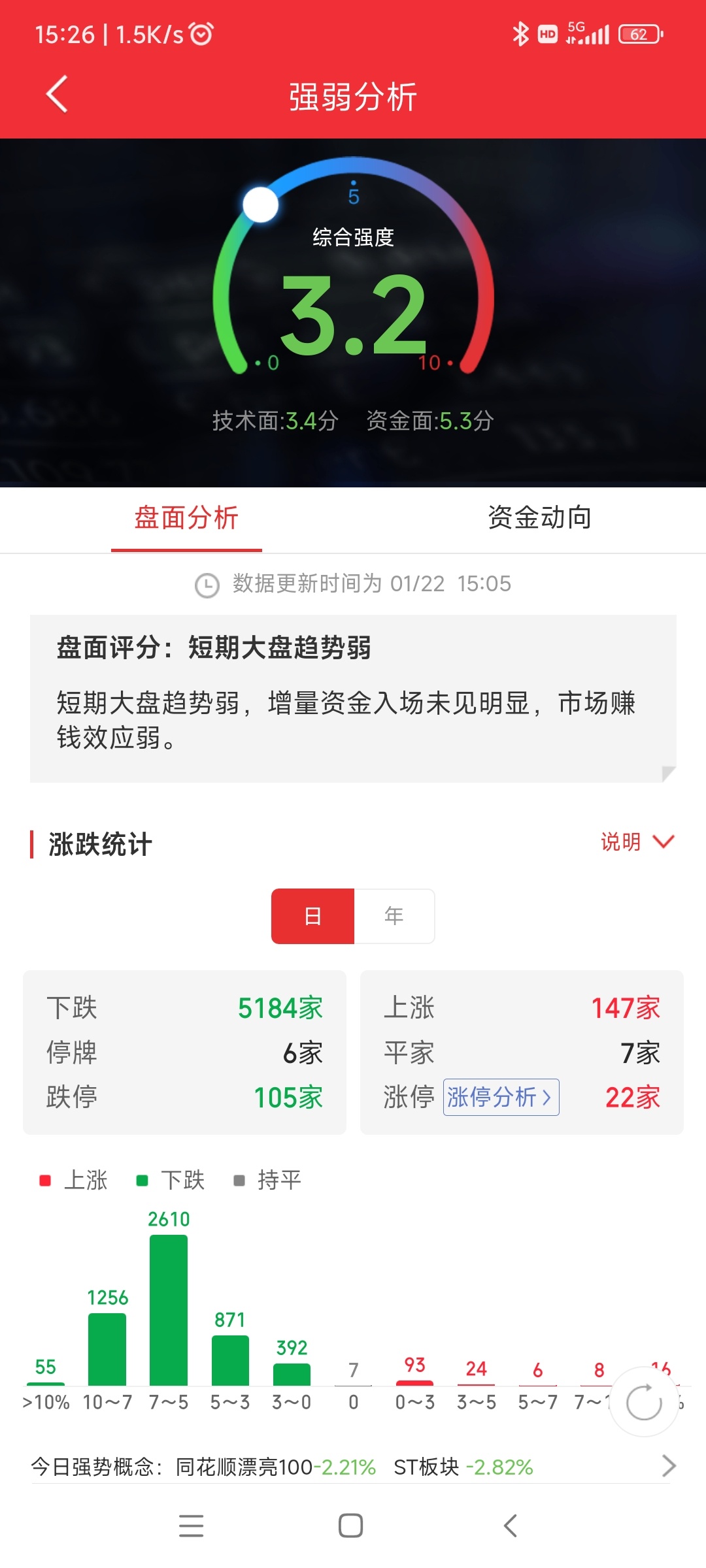Expand the 盘面评分 card corner
Screen dimensions: 706x1568
[x=667, y=774]
